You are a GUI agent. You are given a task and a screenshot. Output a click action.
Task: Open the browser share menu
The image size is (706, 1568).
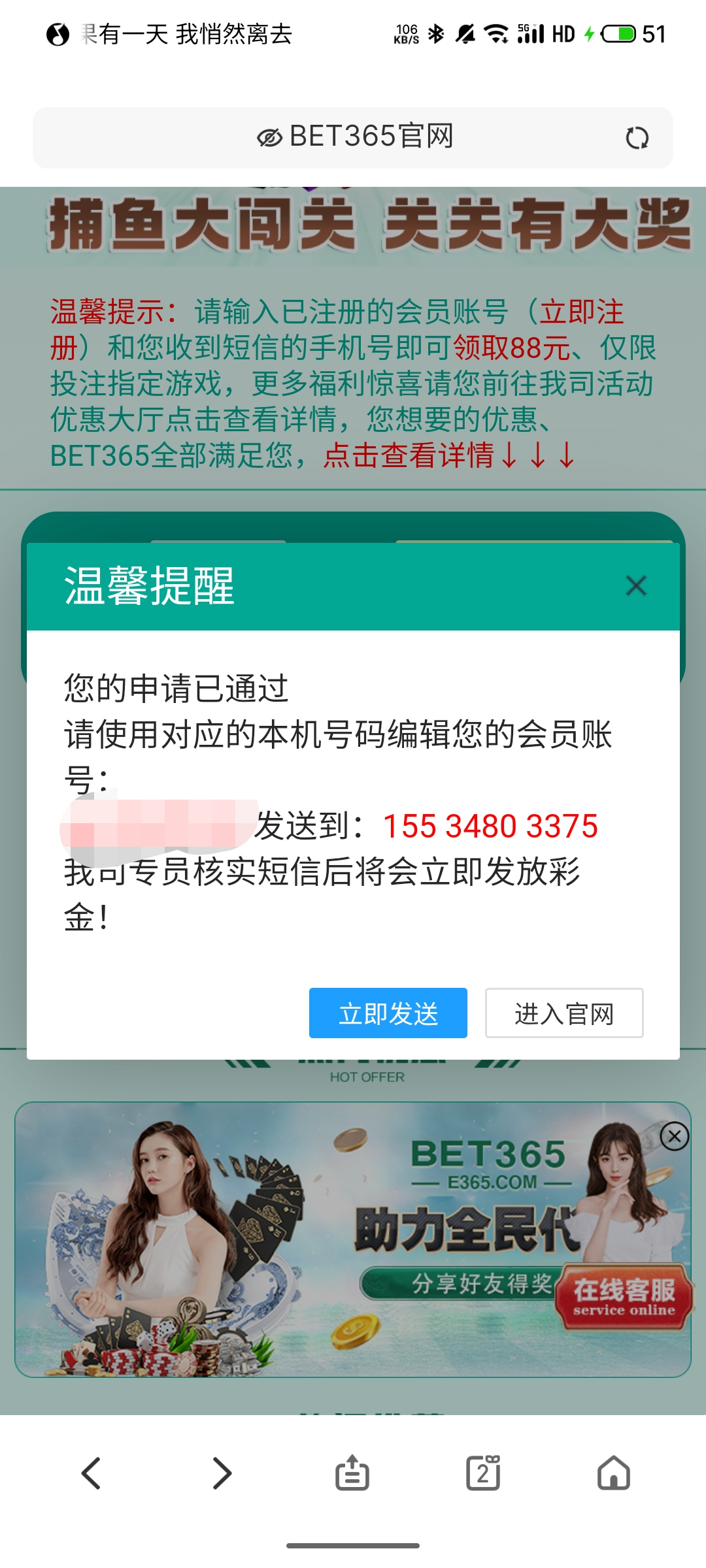[352, 1473]
